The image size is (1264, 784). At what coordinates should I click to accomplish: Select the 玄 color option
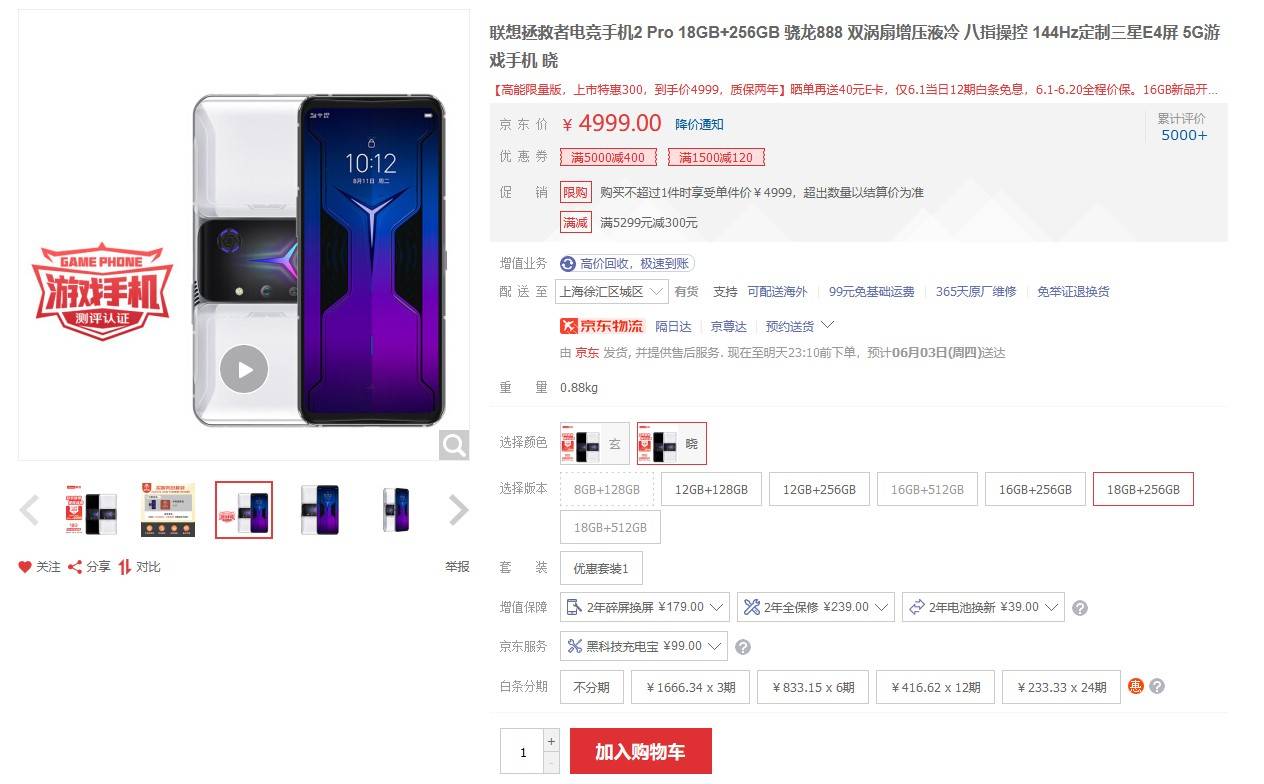pos(595,443)
